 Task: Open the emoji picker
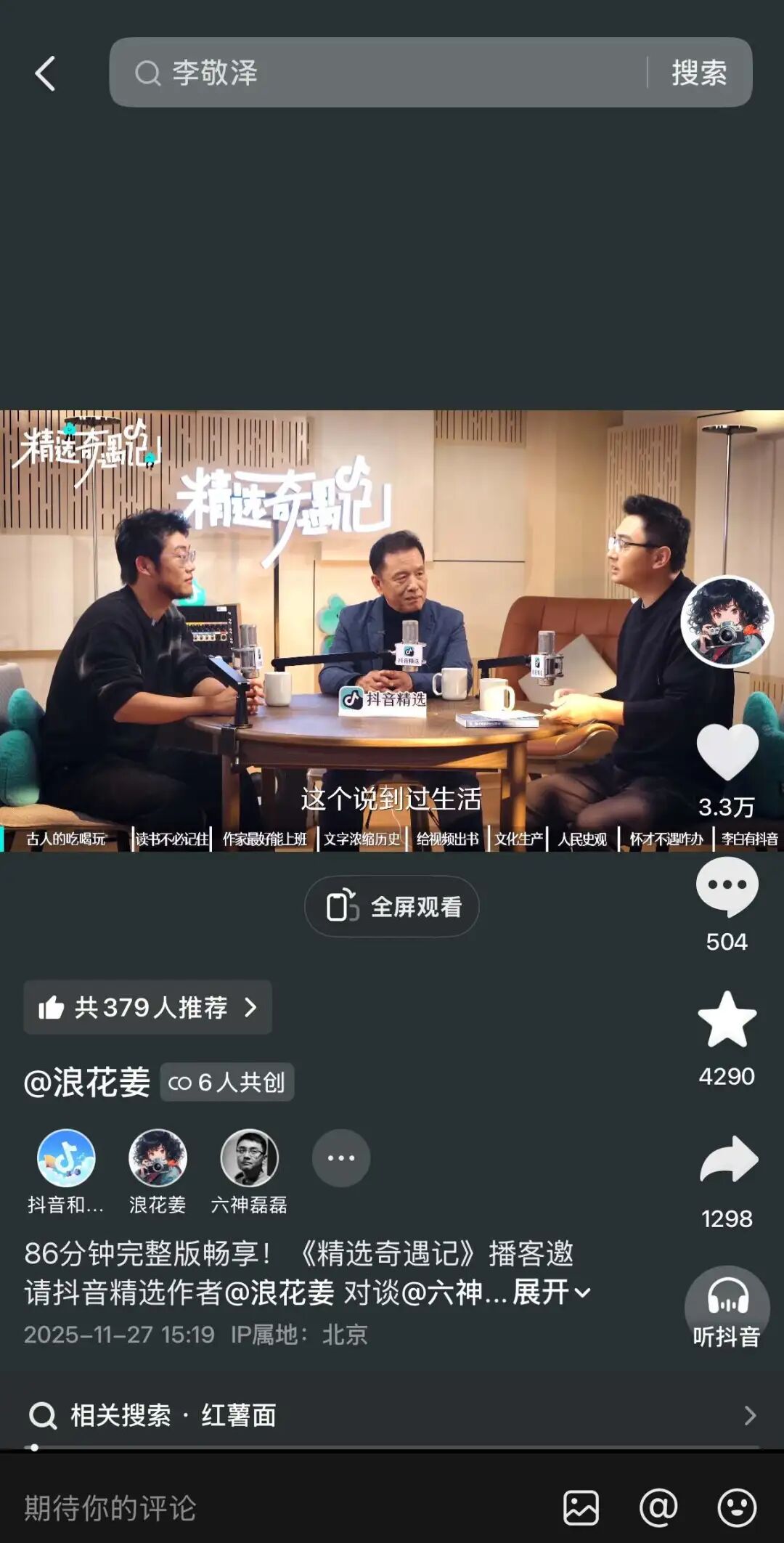point(736,1508)
